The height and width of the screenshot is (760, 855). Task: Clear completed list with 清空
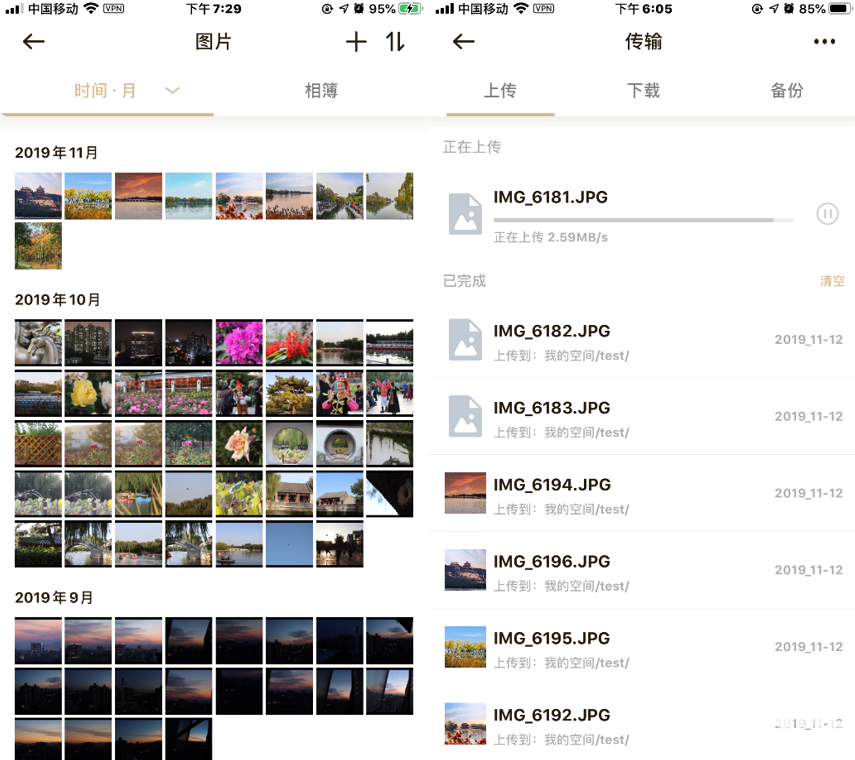832,282
